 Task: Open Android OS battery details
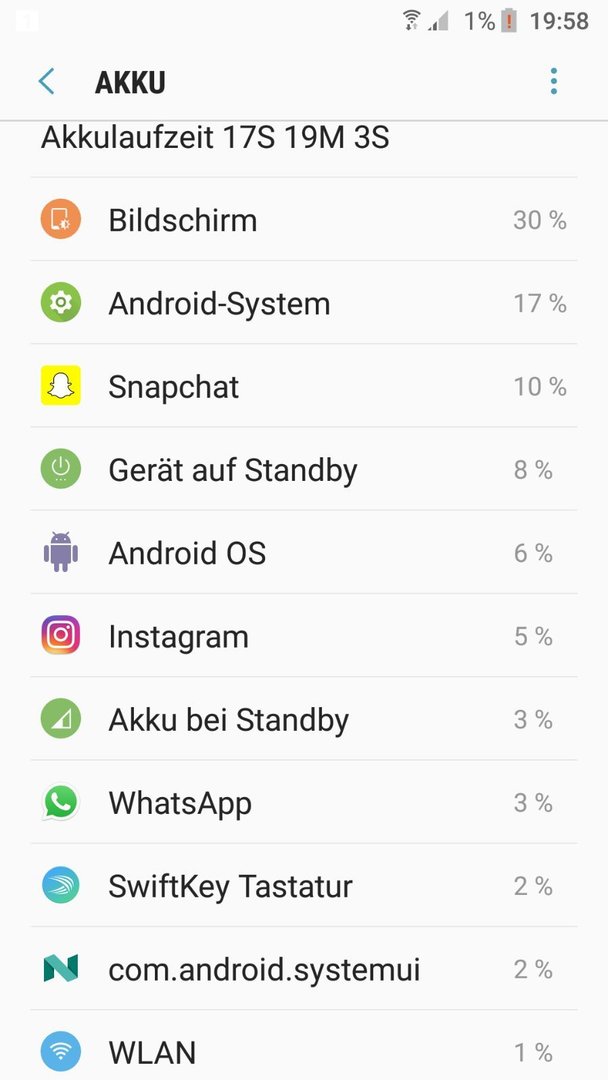pos(304,553)
